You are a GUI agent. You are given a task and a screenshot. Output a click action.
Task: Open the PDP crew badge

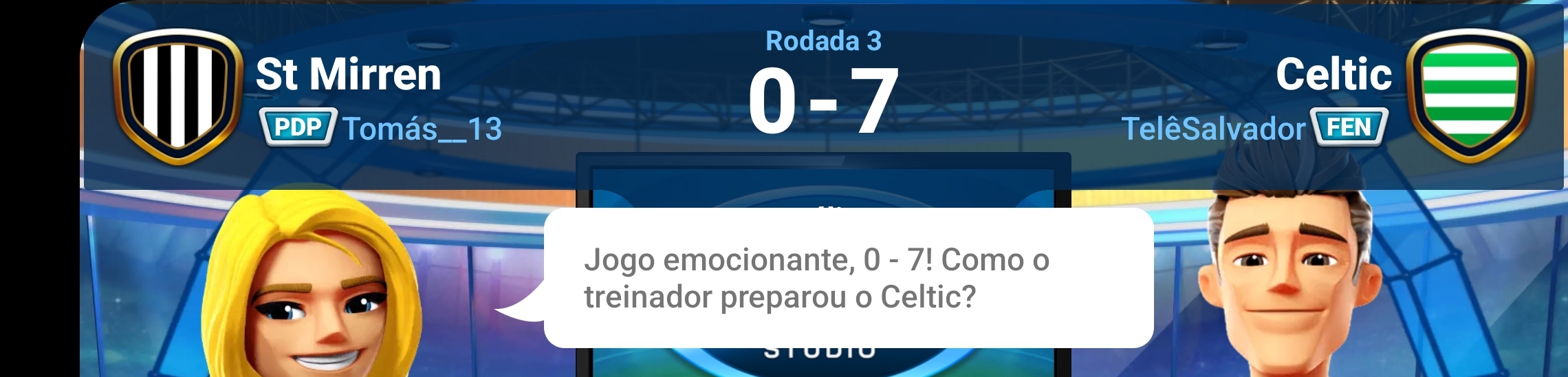298,127
